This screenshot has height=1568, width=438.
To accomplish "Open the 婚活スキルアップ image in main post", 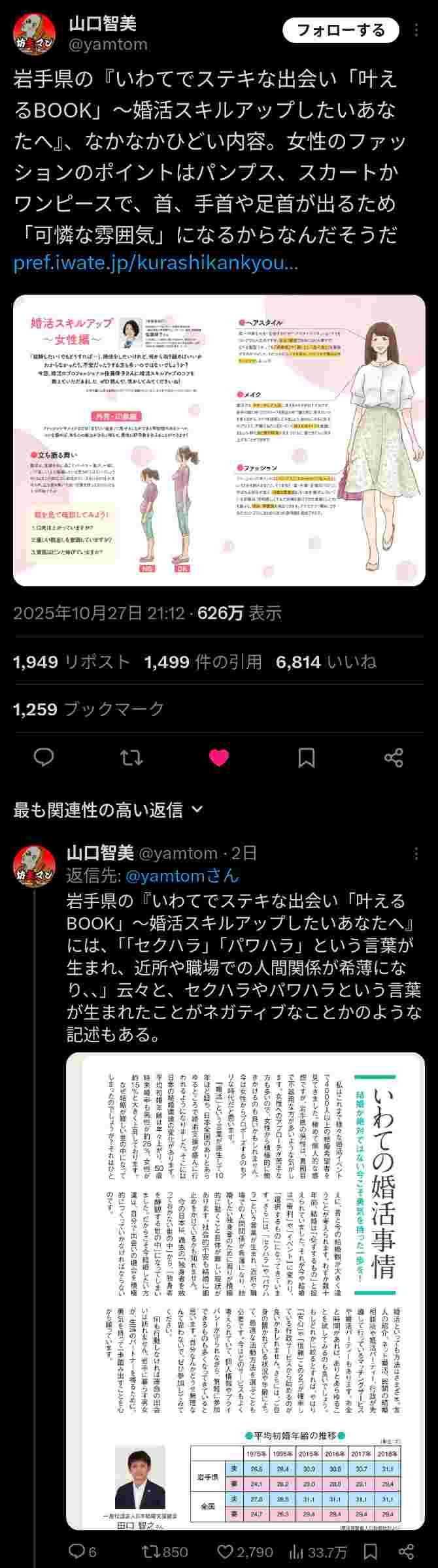I will (219, 440).
